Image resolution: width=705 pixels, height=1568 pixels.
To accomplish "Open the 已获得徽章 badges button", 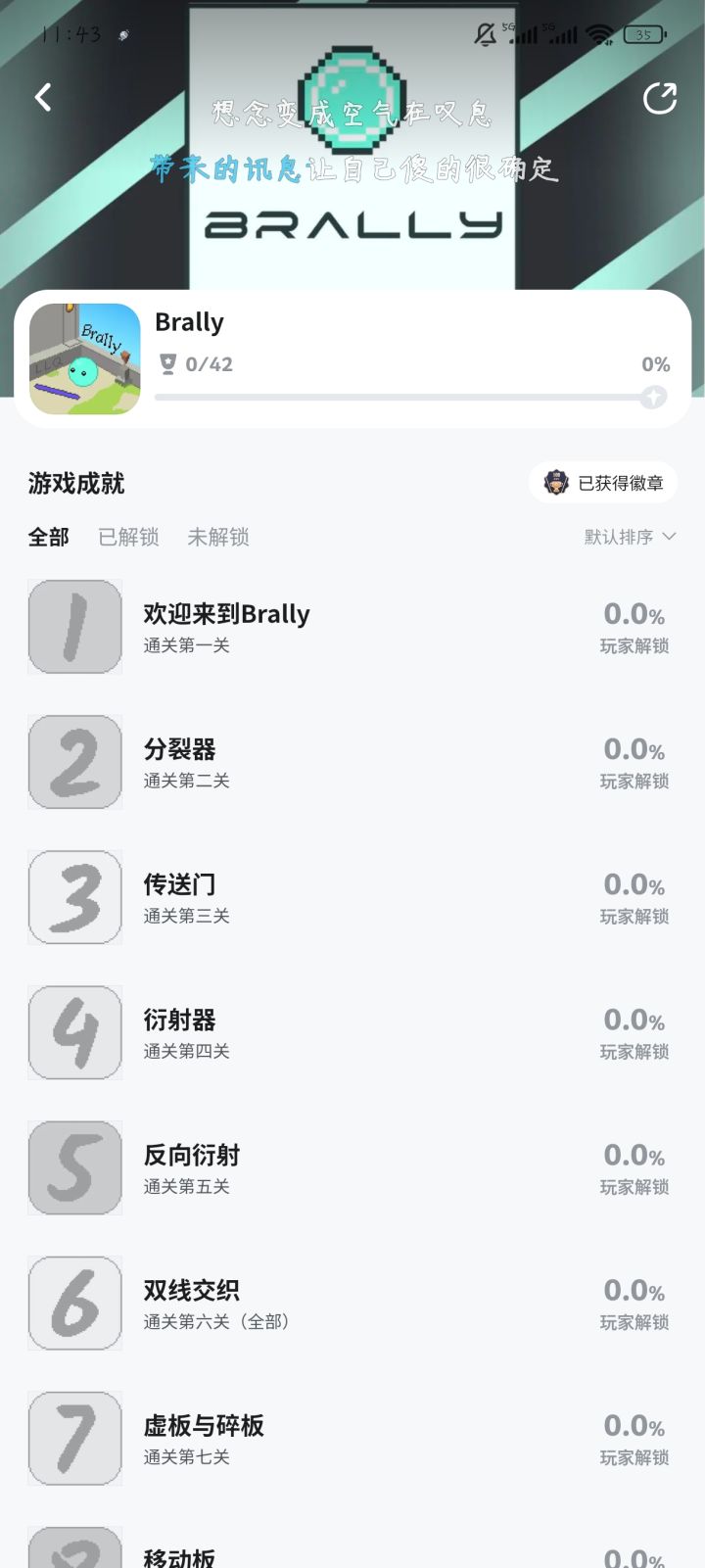I will click(x=603, y=483).
